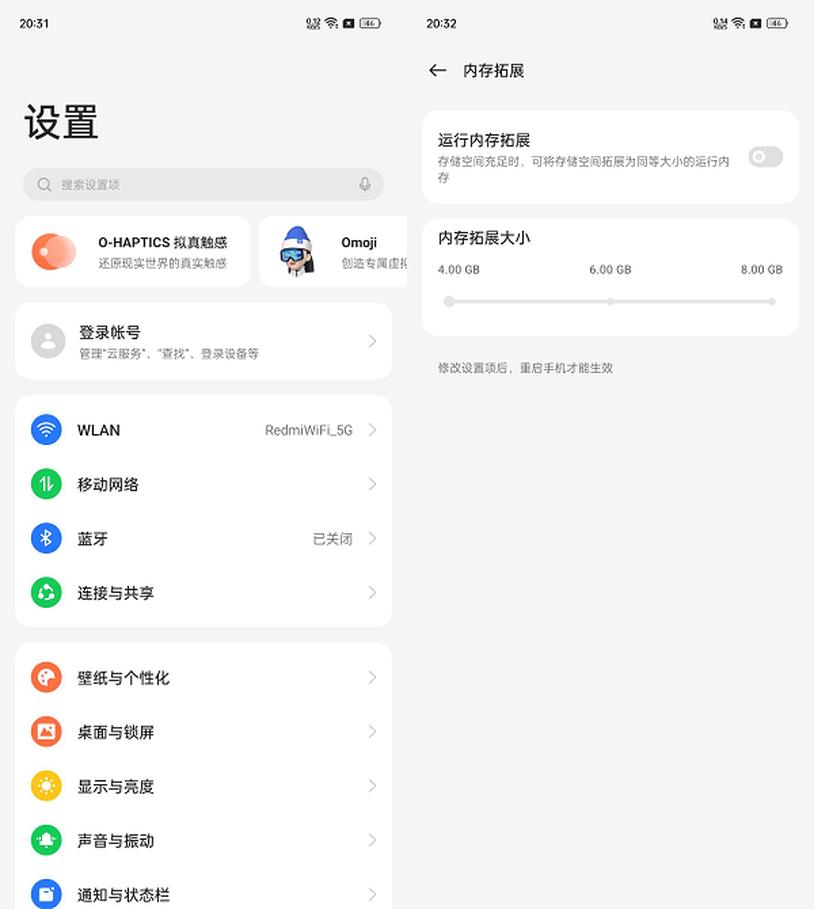Image resolution: width=814 pixels, height=909 pixels.
Task: Open the 登录帐号 row
Action: pos(203,341)
